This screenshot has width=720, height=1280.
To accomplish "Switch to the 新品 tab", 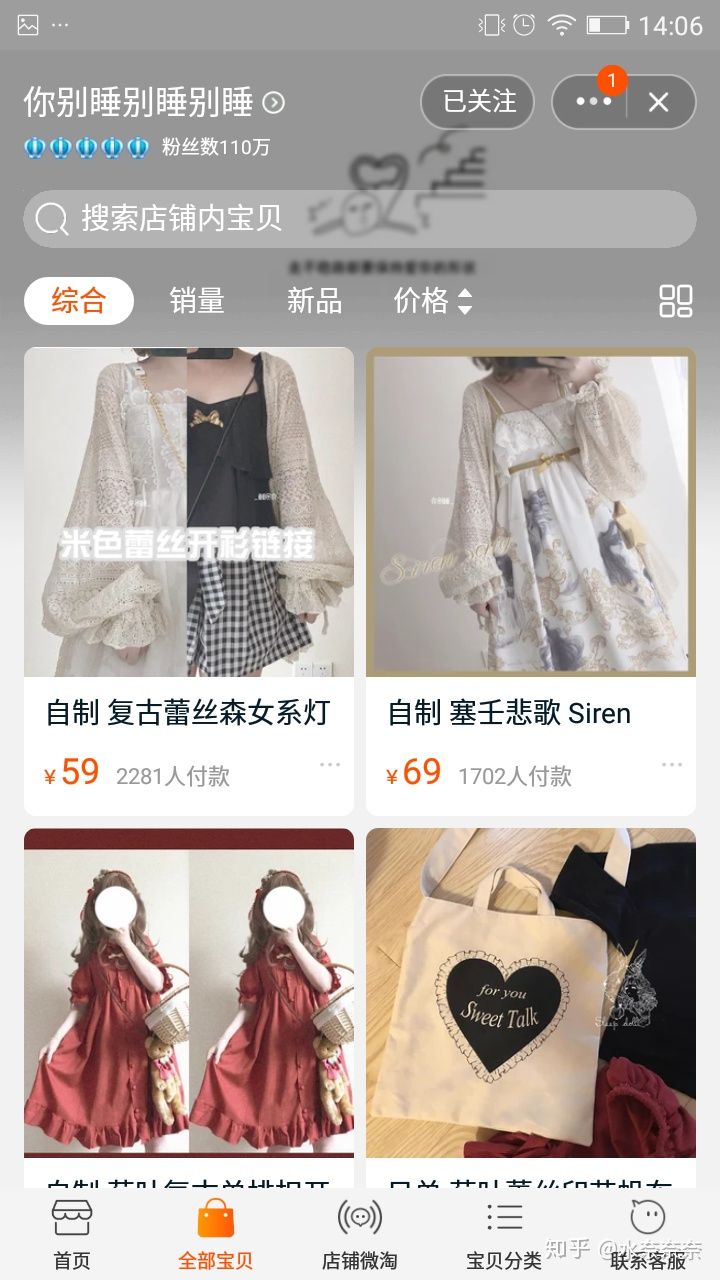I will (314, 301).
